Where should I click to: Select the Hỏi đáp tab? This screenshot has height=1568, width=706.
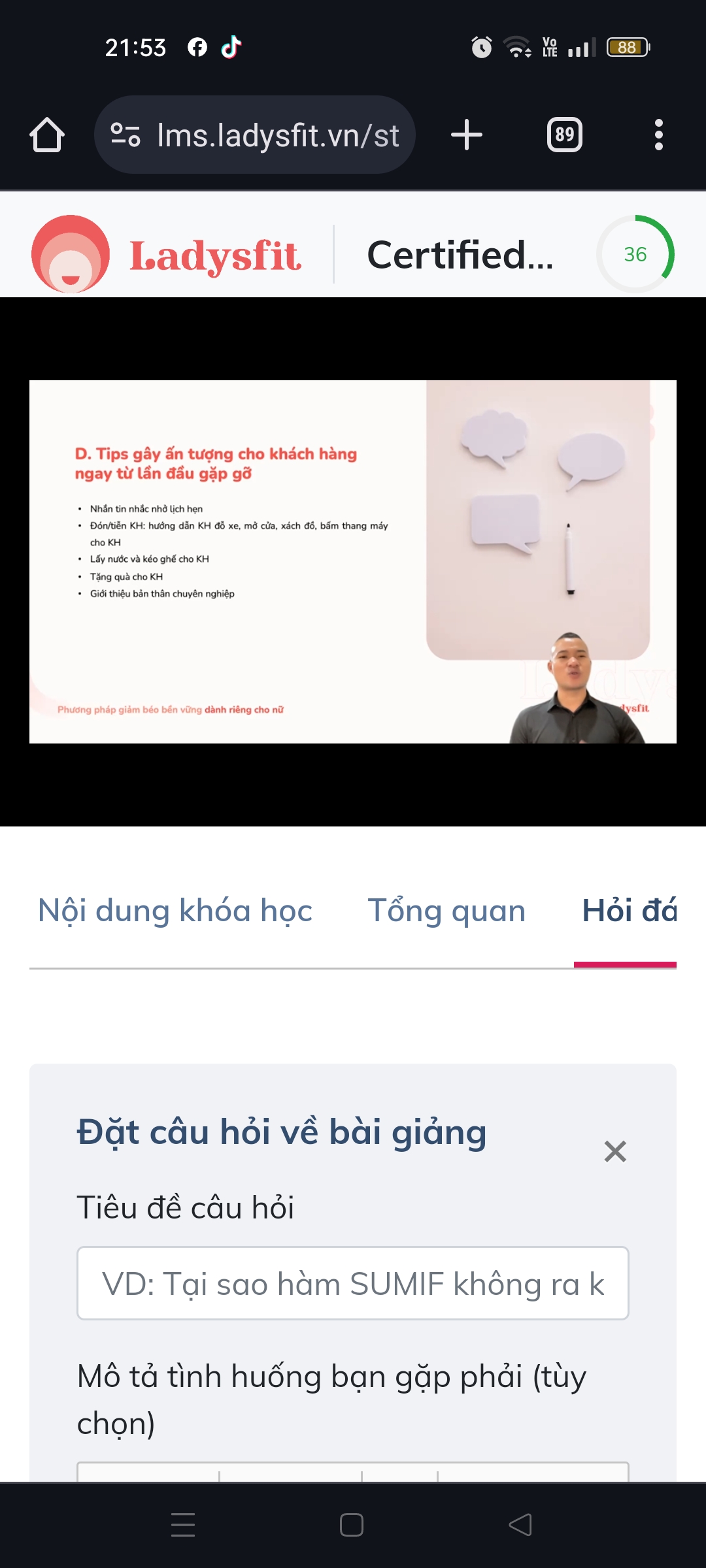[x=629, y=911]
